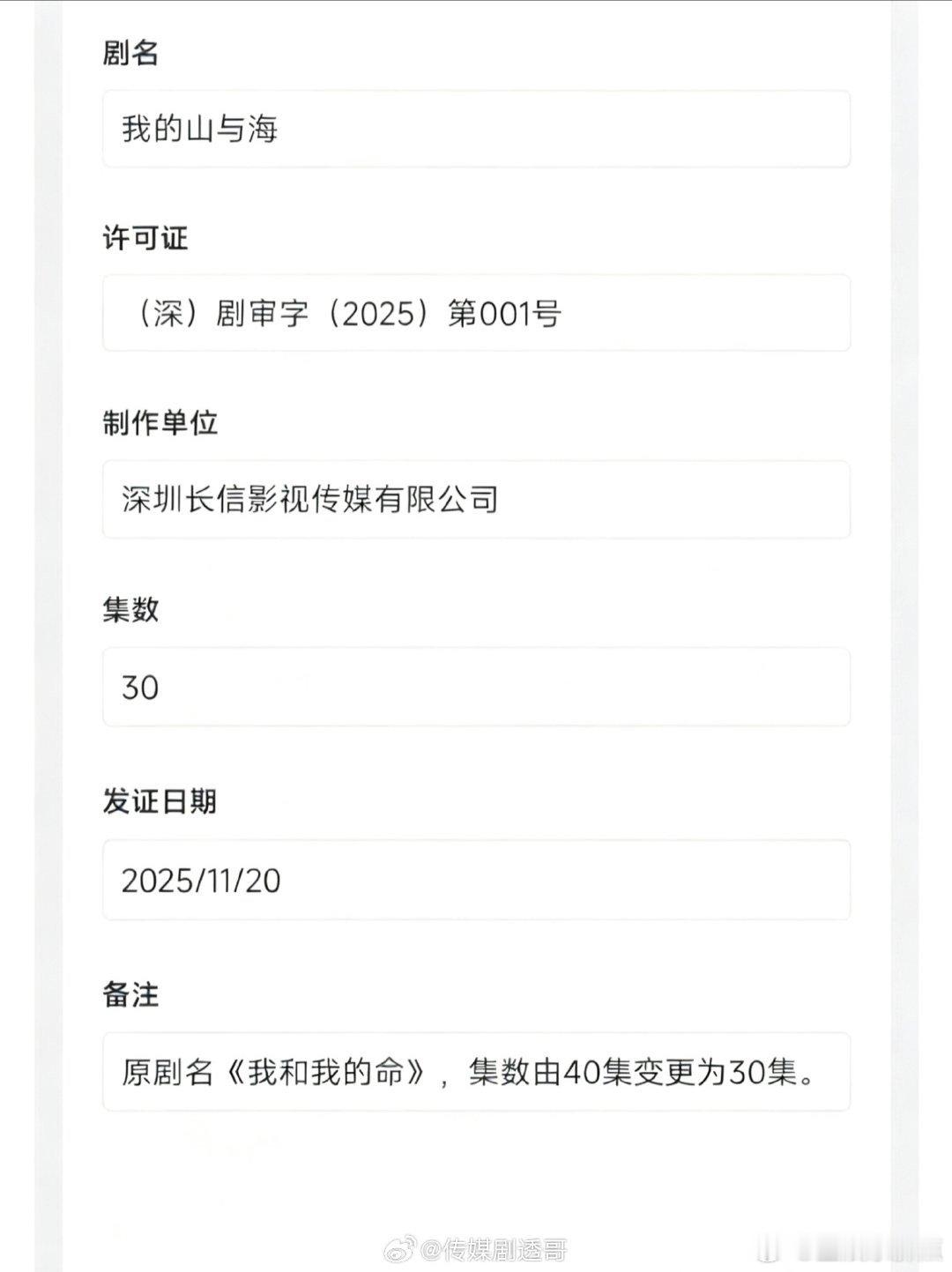This screenshot has width=952, height=1272.
Task: Click the 制作单位 field showing production company
Action: coord(474,500)
